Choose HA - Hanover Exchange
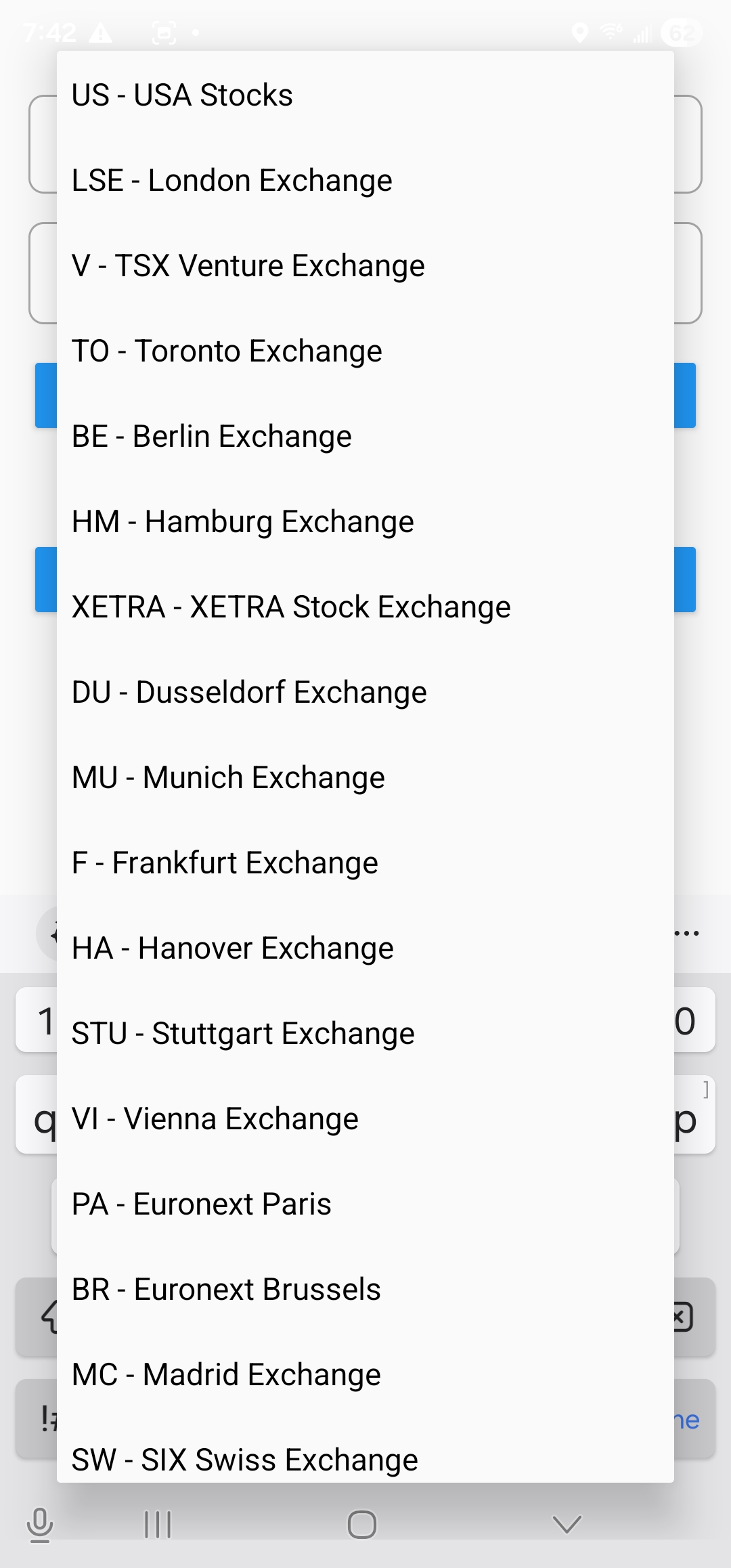This screenshot has width=731, height=1568. tap(232, 947)
